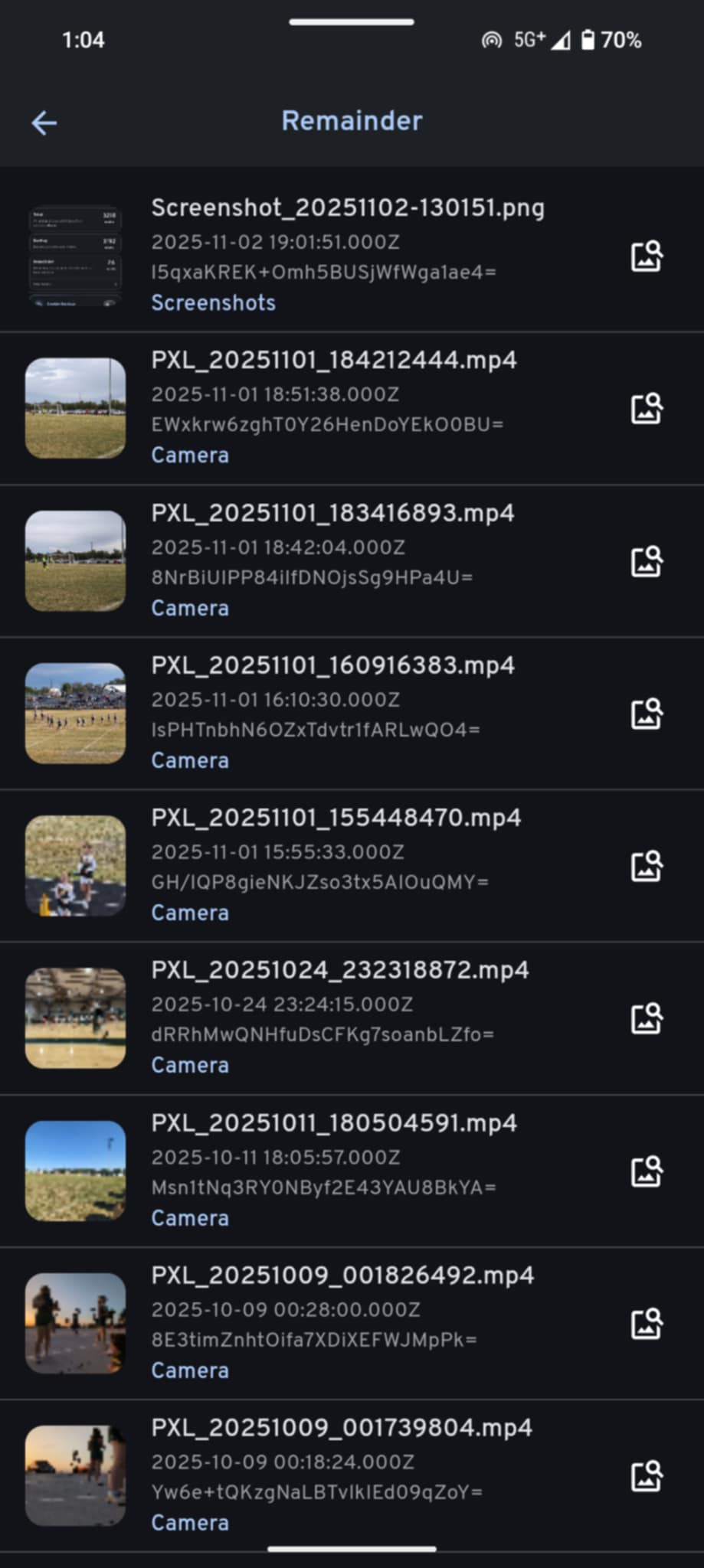Tap the Screenshots album link
The image size is (704, 1568).
click(x=213, y=303)
